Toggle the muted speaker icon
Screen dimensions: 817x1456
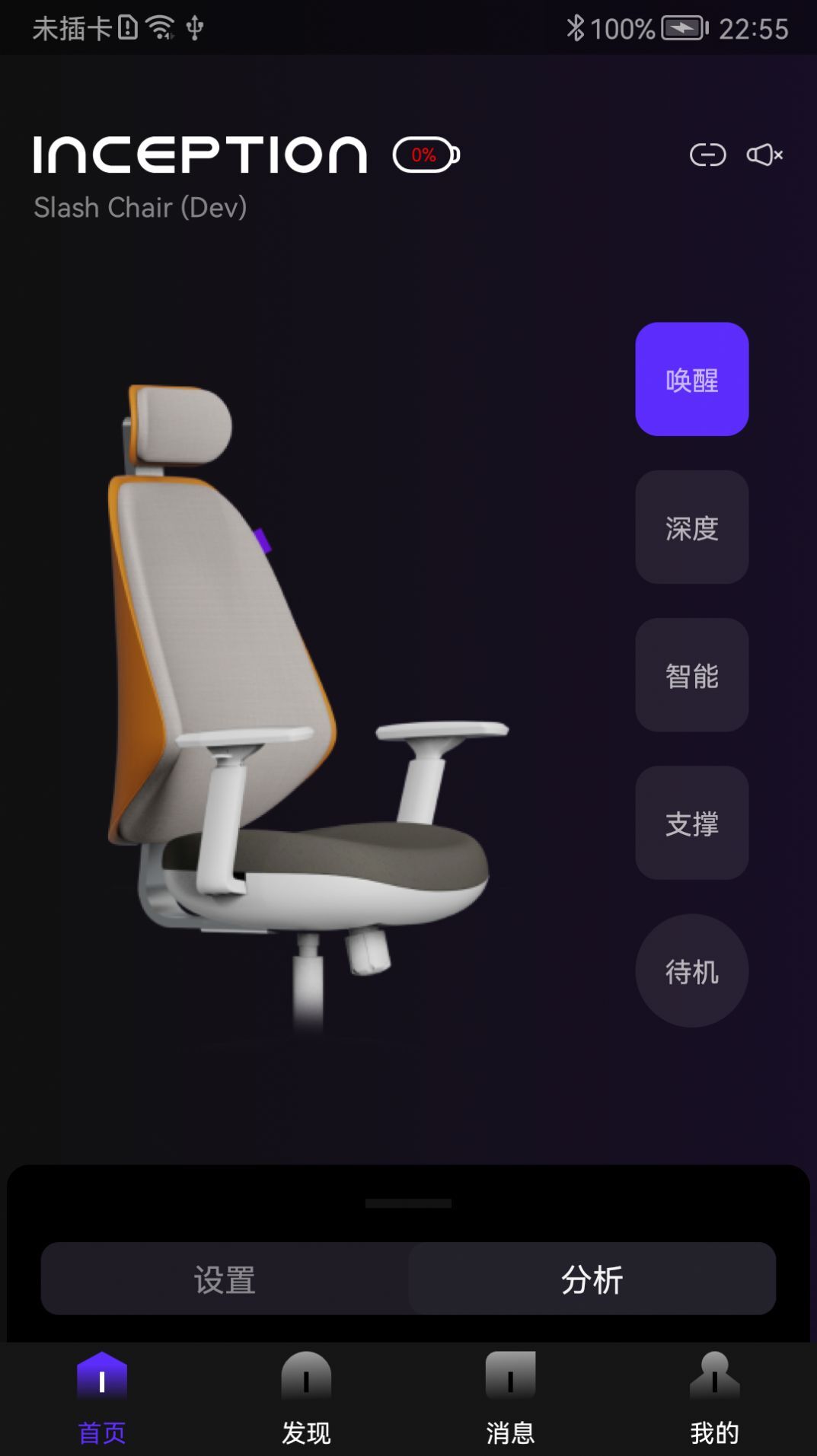(764, 155)
